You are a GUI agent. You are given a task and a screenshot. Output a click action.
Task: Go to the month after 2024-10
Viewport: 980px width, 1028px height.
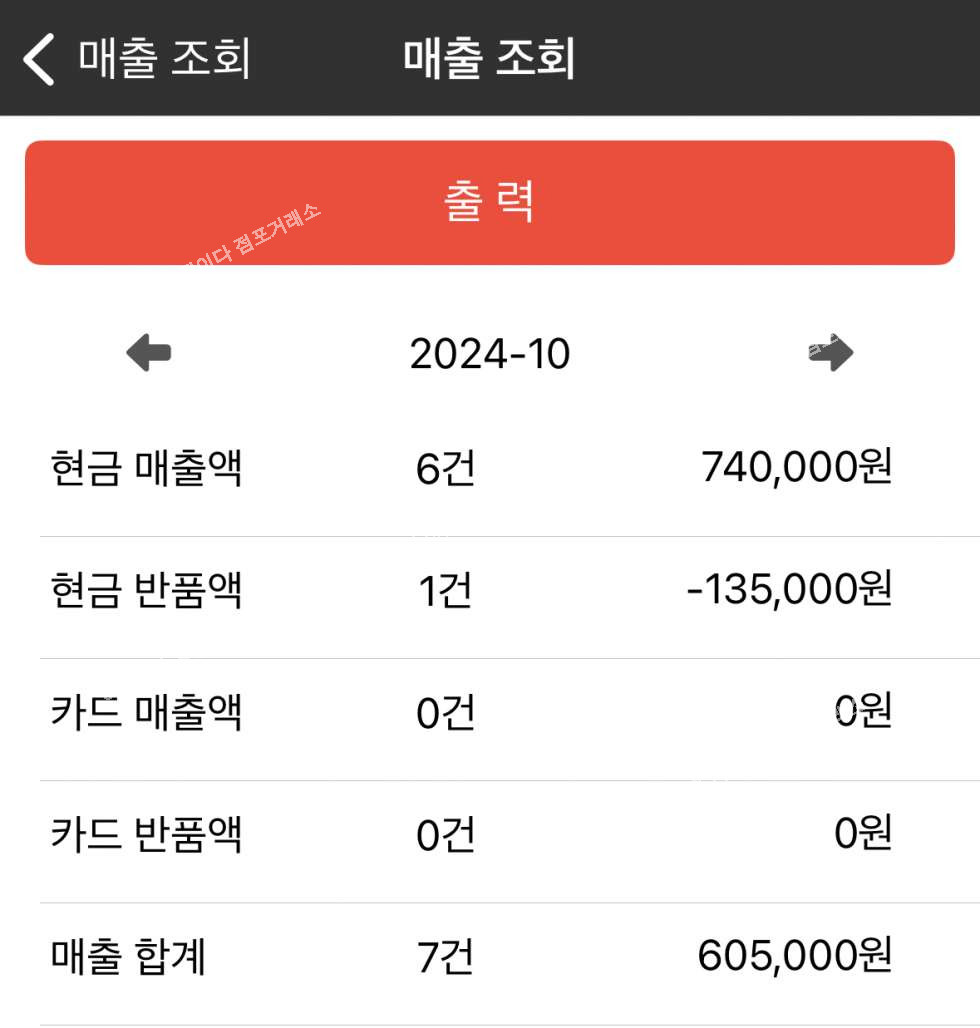pyautogui.click(x=831, y=353)
